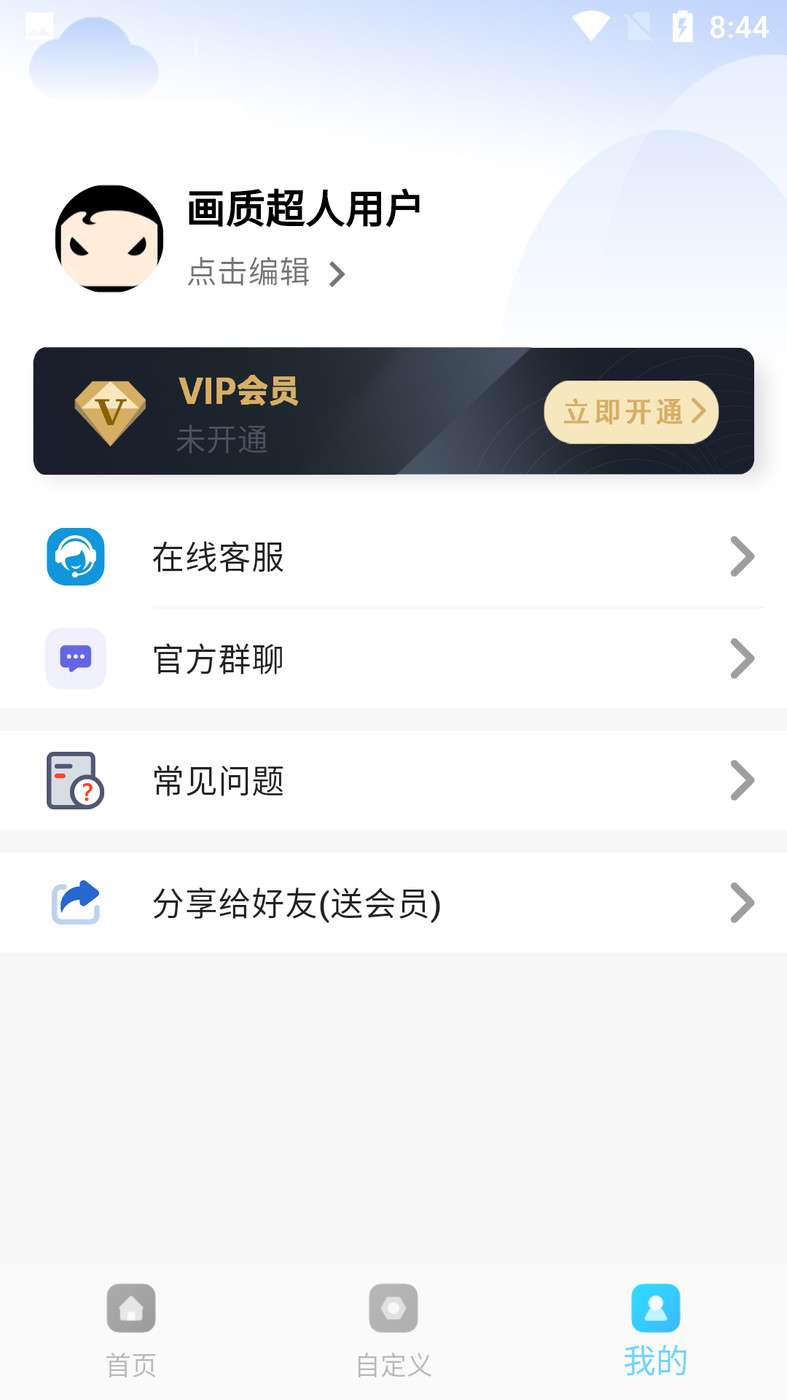Expand the 在线客服 row chevron

pos(742,556)
